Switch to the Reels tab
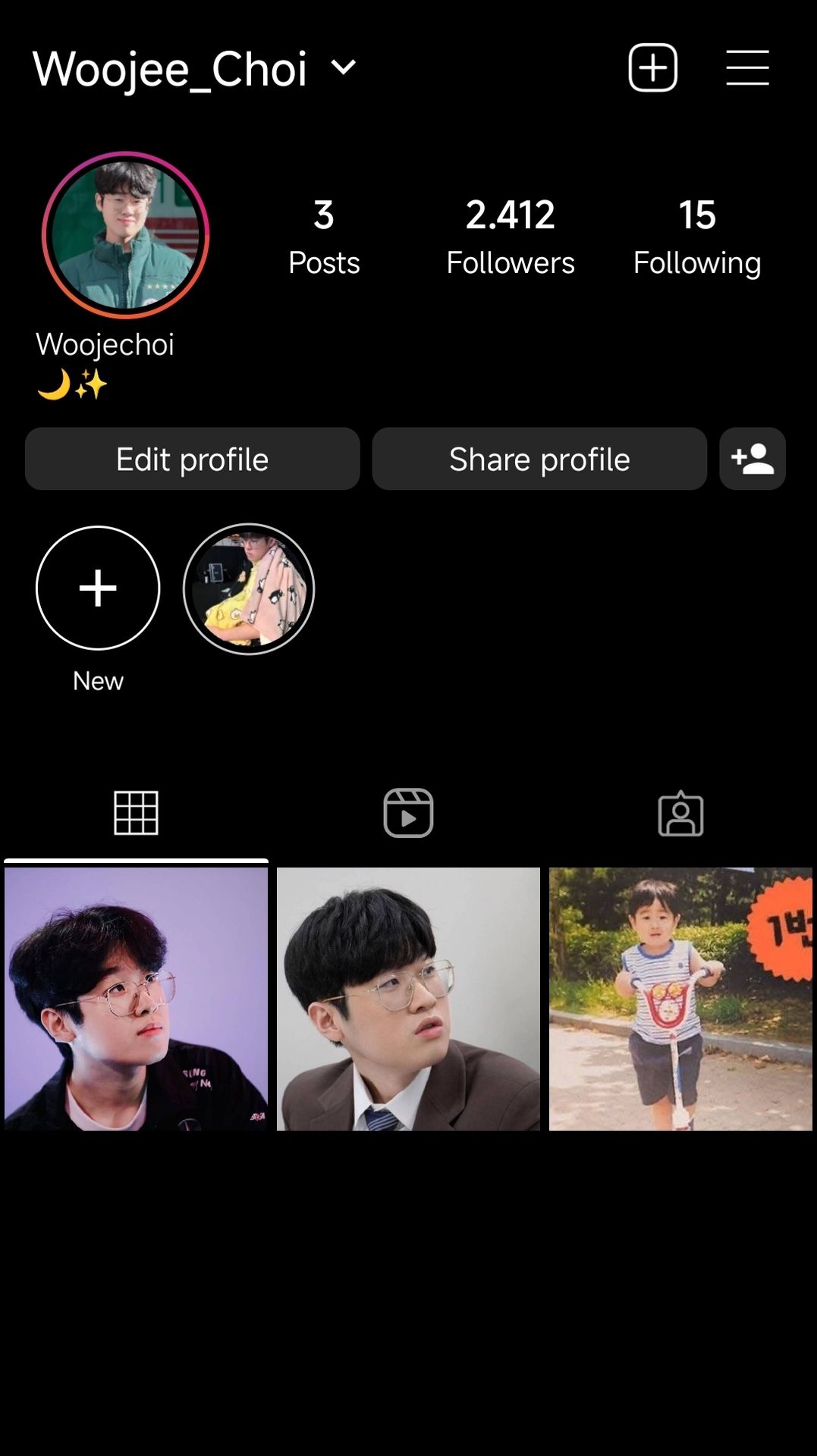817x1456 pixels. tap(408, 813)
